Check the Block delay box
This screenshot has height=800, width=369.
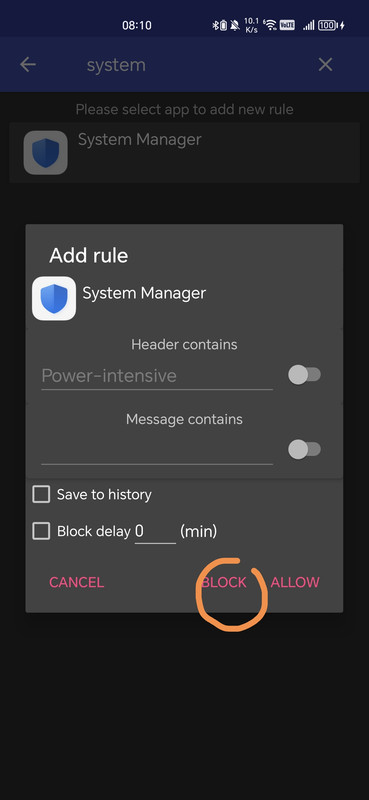41,531
